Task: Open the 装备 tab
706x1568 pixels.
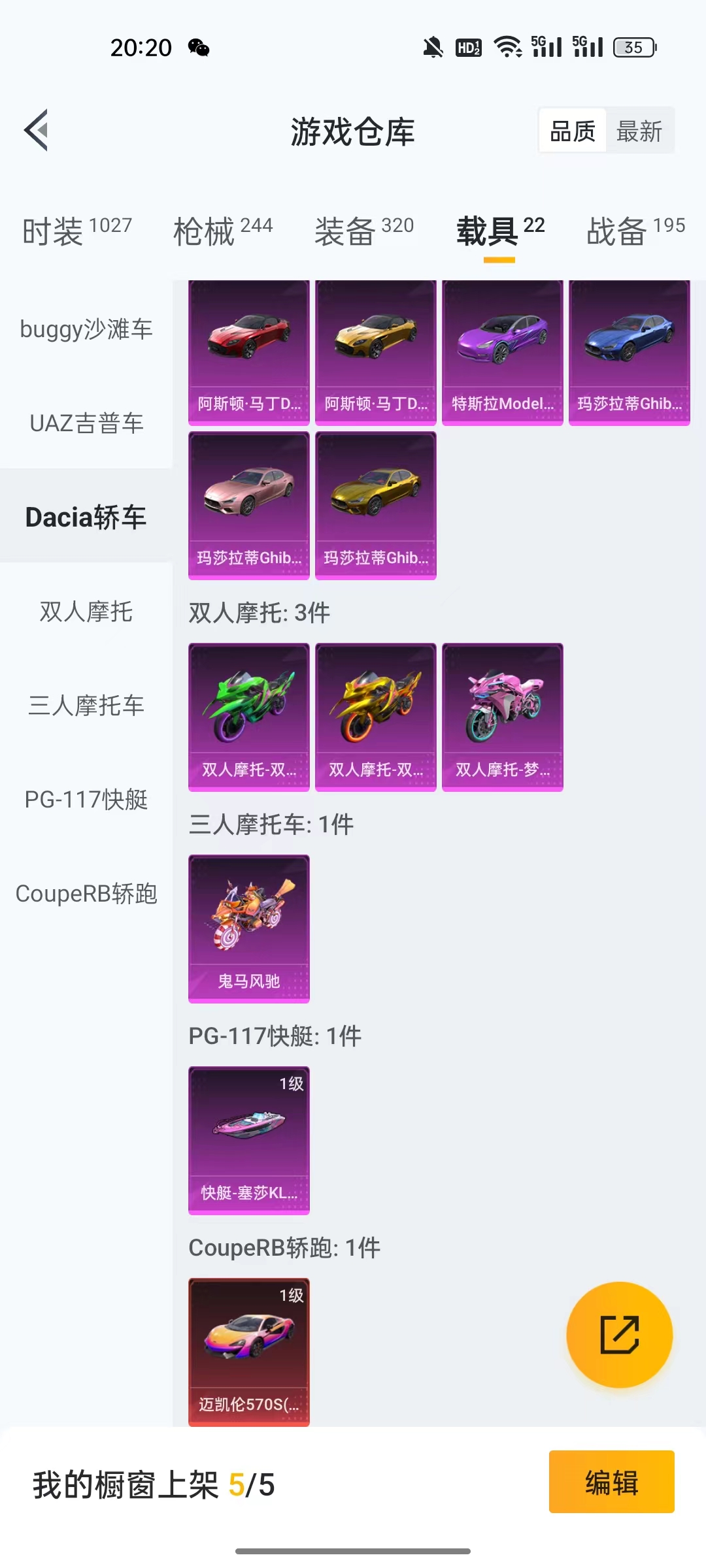Action: click(x=364, y=231)
